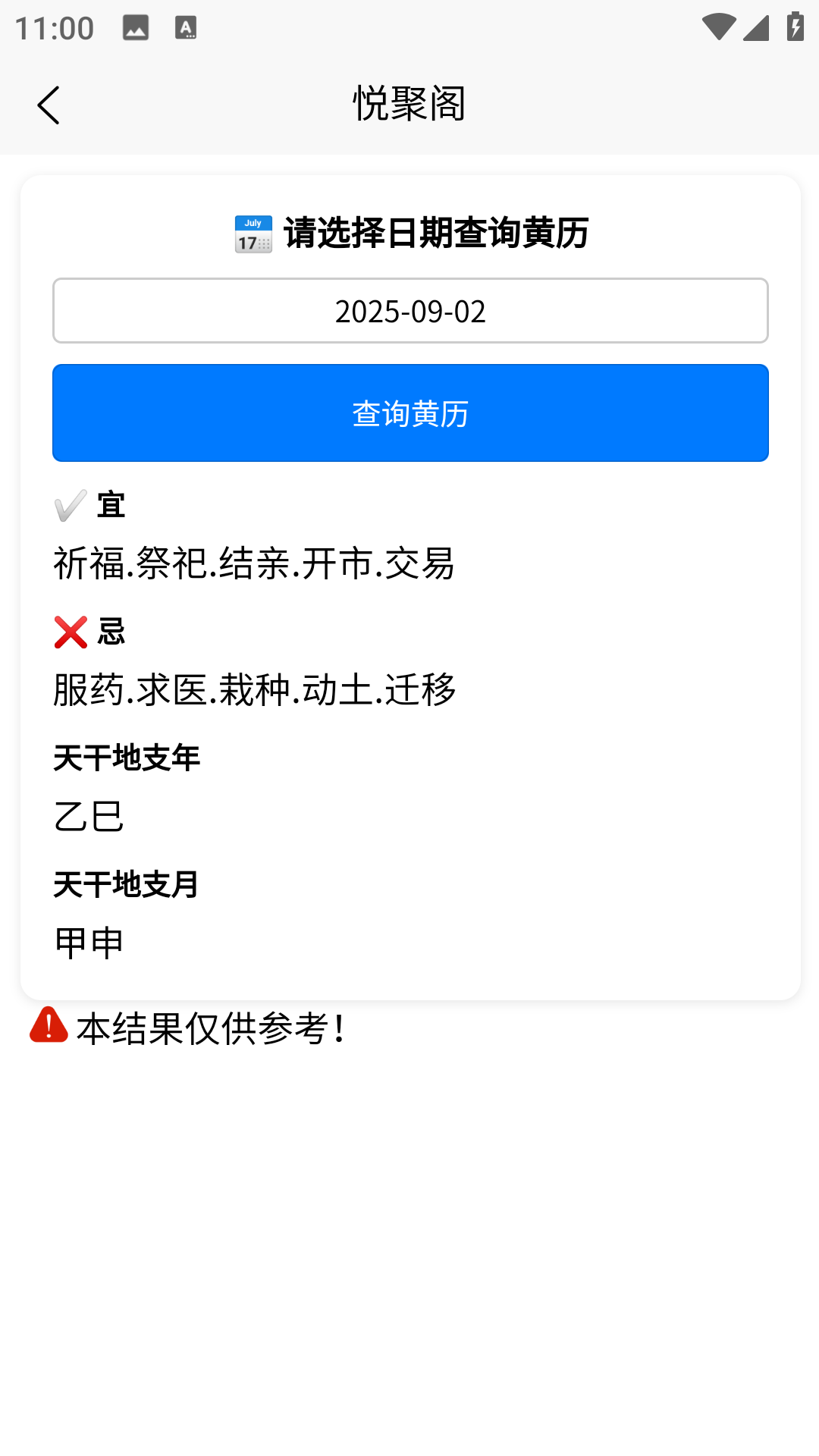This screenshot has height=1456, width=819.
Task: Open the date field showing 2025-09-02
Action: [409, 311]
